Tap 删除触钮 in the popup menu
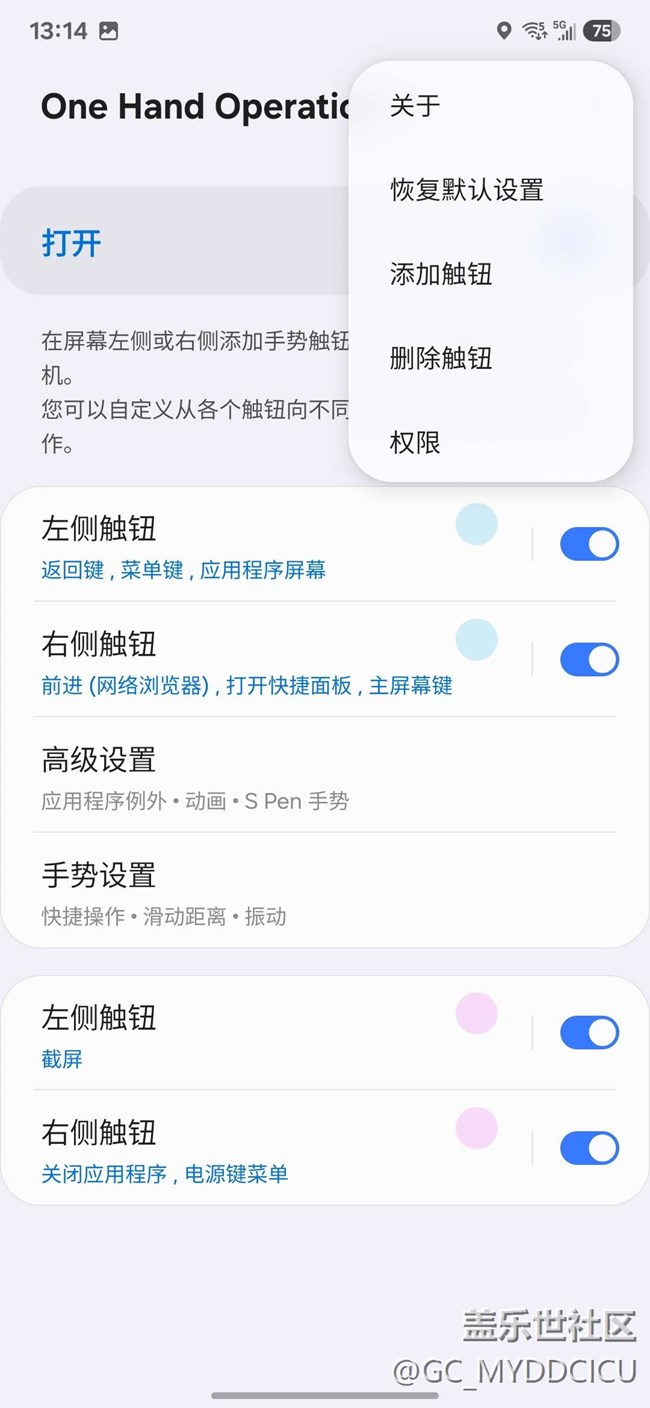 coord(490,357)
